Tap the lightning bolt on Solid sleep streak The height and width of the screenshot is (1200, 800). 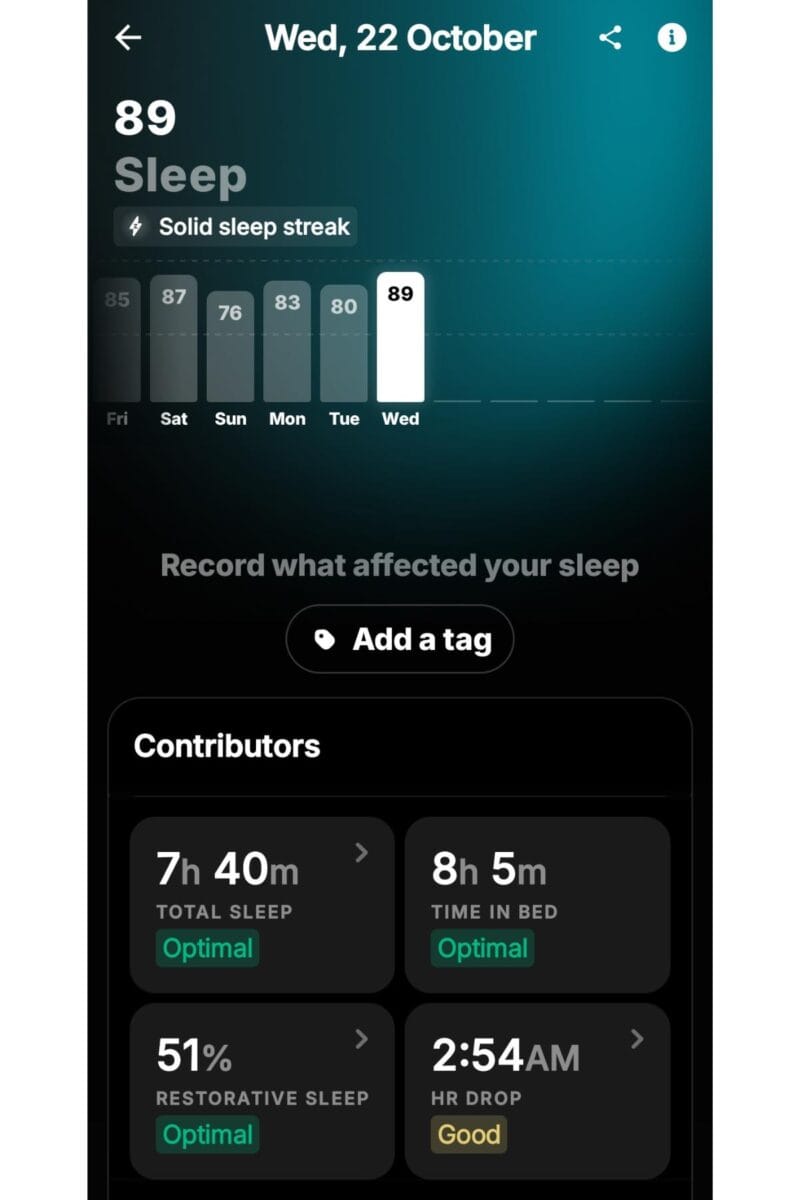click(x=135, y=227)
